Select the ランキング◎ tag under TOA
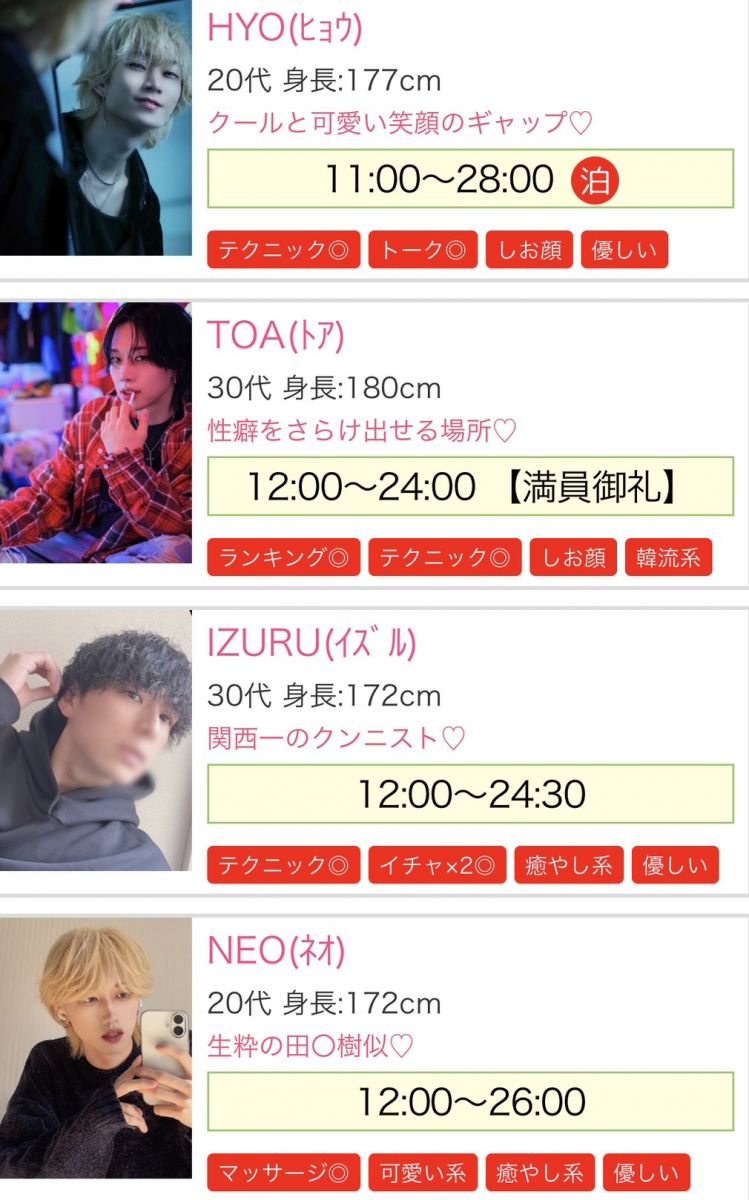Image resolution: width=749 pixels, height=1200 pixels. point(284,558)
